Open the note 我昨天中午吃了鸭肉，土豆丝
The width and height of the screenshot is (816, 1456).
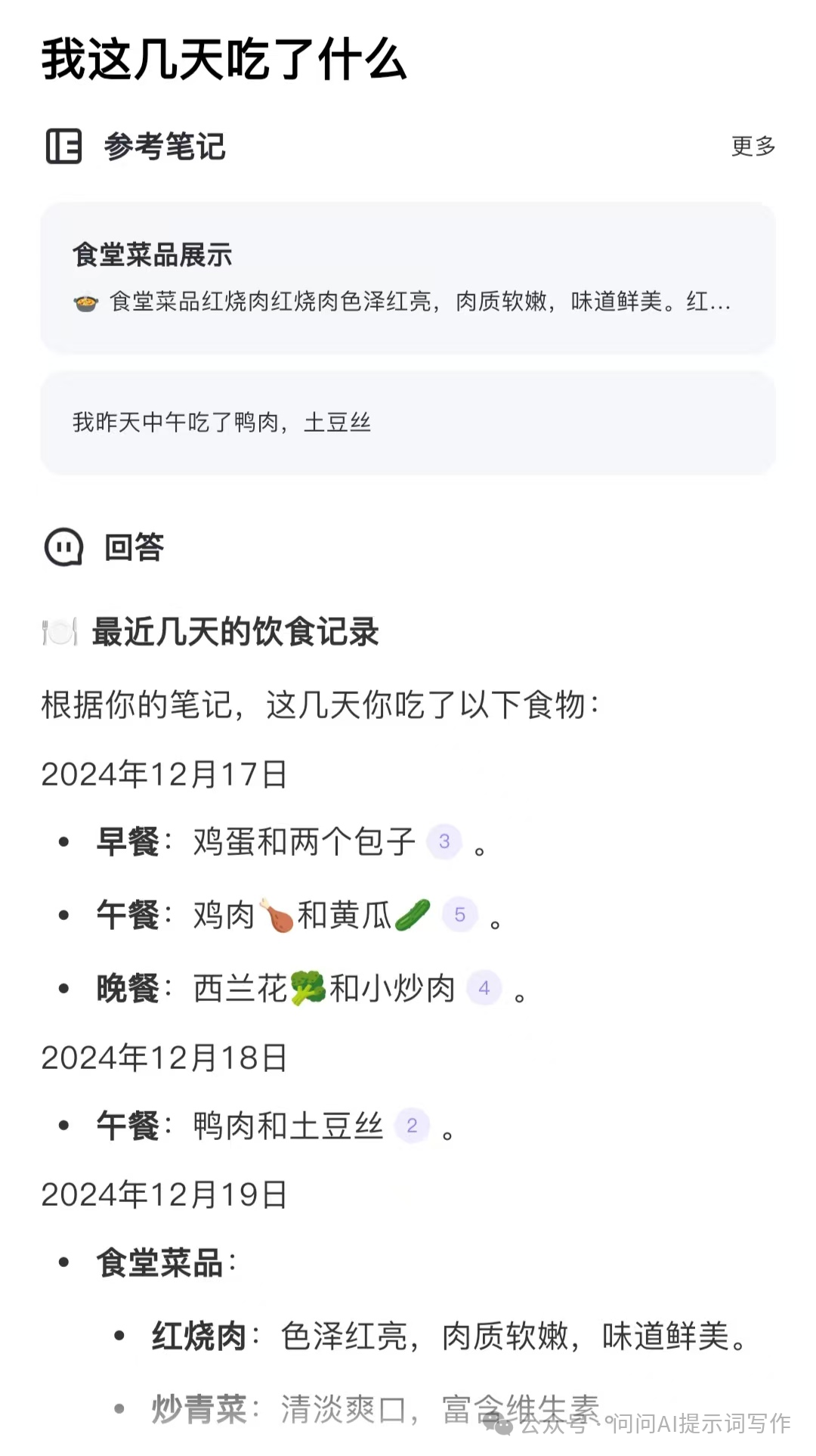[x=408, y=423]
